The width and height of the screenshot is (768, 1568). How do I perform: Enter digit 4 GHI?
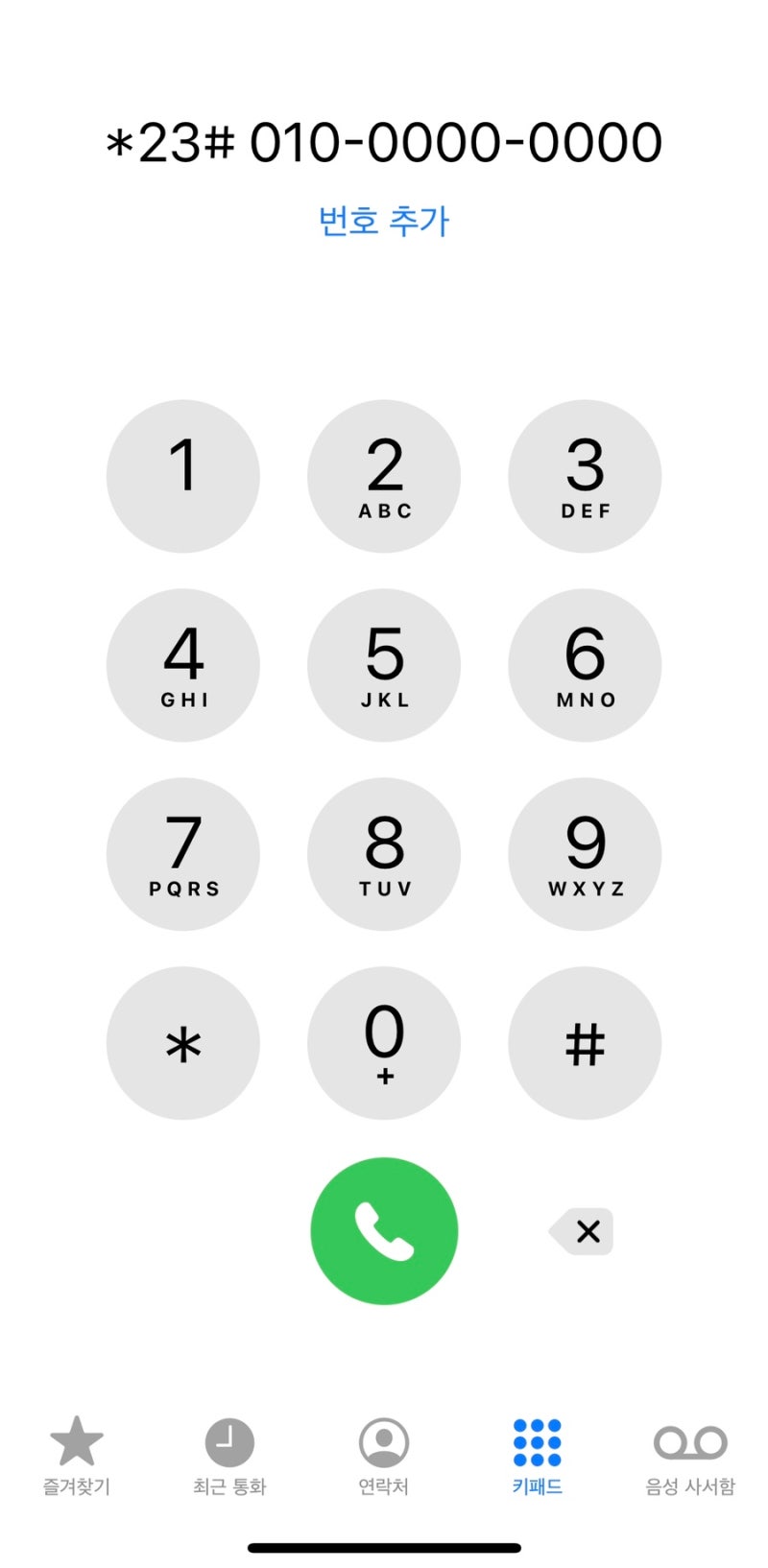click(x=183, y=665)
